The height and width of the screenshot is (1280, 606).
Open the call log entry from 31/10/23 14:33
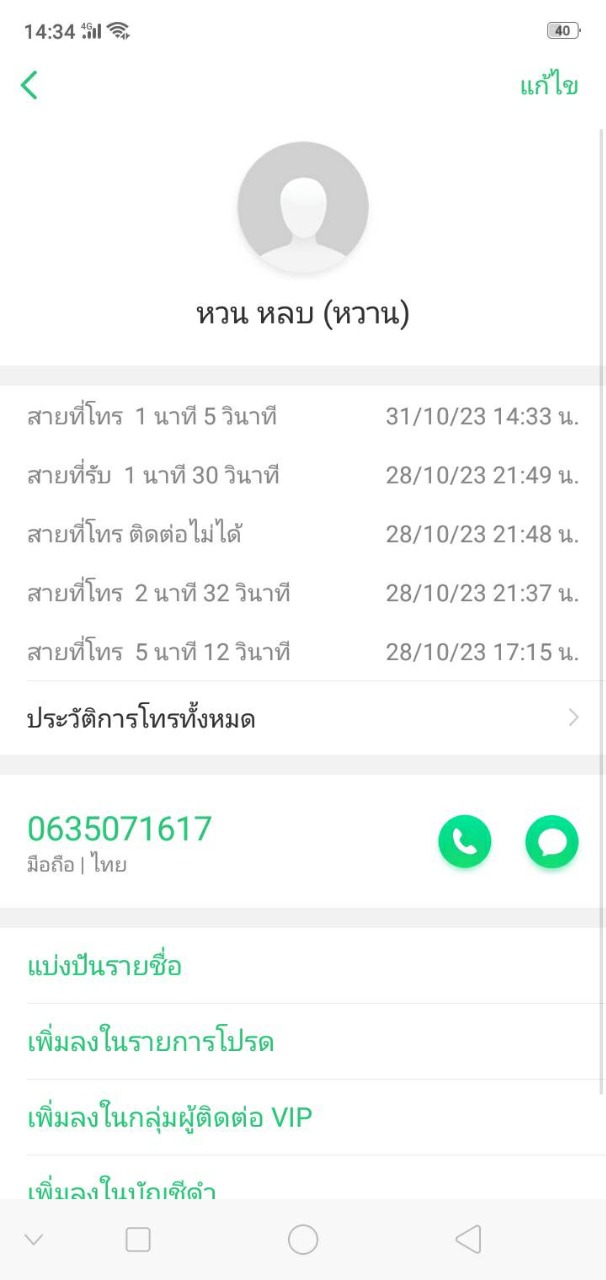(302, 417)
